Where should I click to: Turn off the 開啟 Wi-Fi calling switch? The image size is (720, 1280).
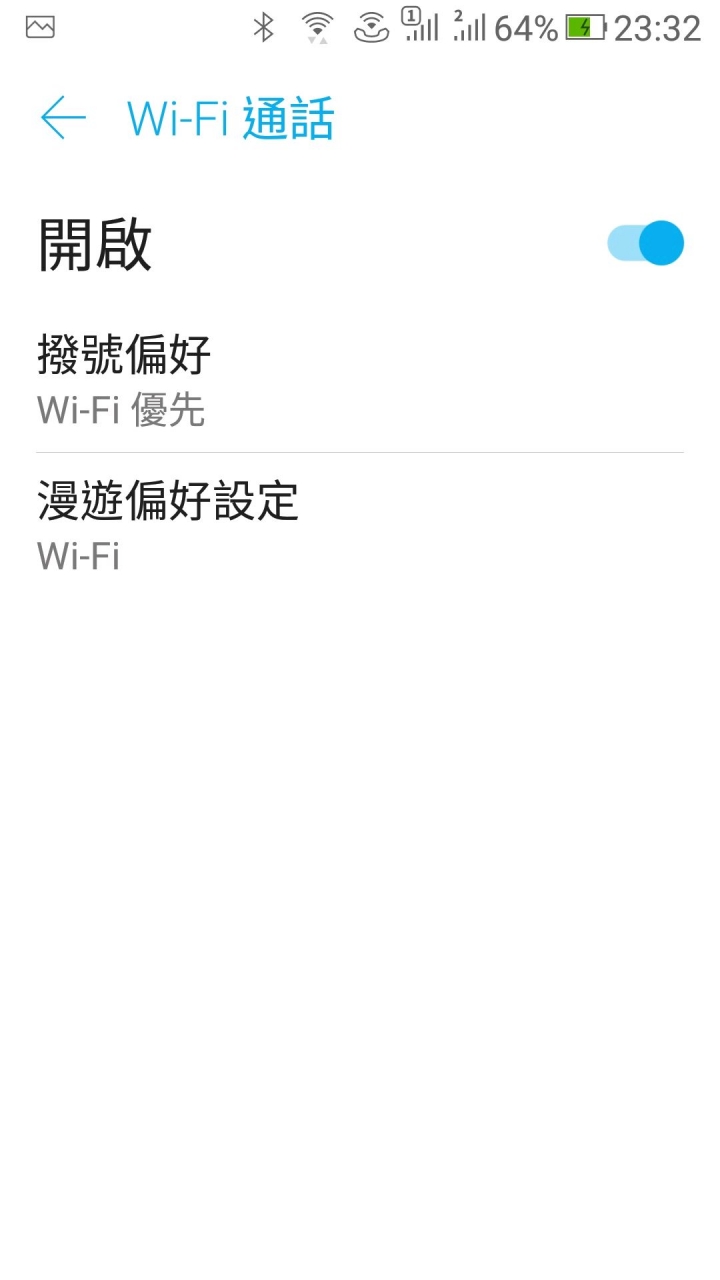click(645, 243)
